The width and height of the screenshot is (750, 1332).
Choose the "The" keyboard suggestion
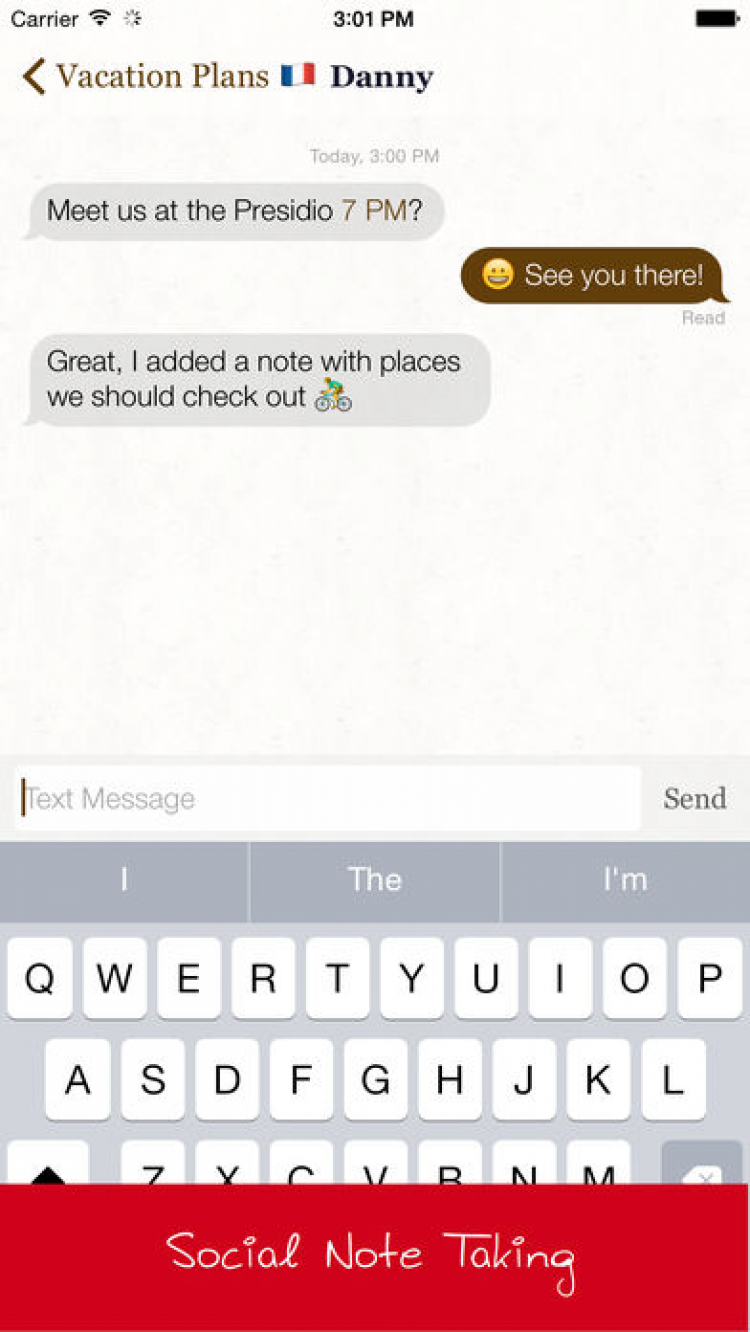[375, 880]
